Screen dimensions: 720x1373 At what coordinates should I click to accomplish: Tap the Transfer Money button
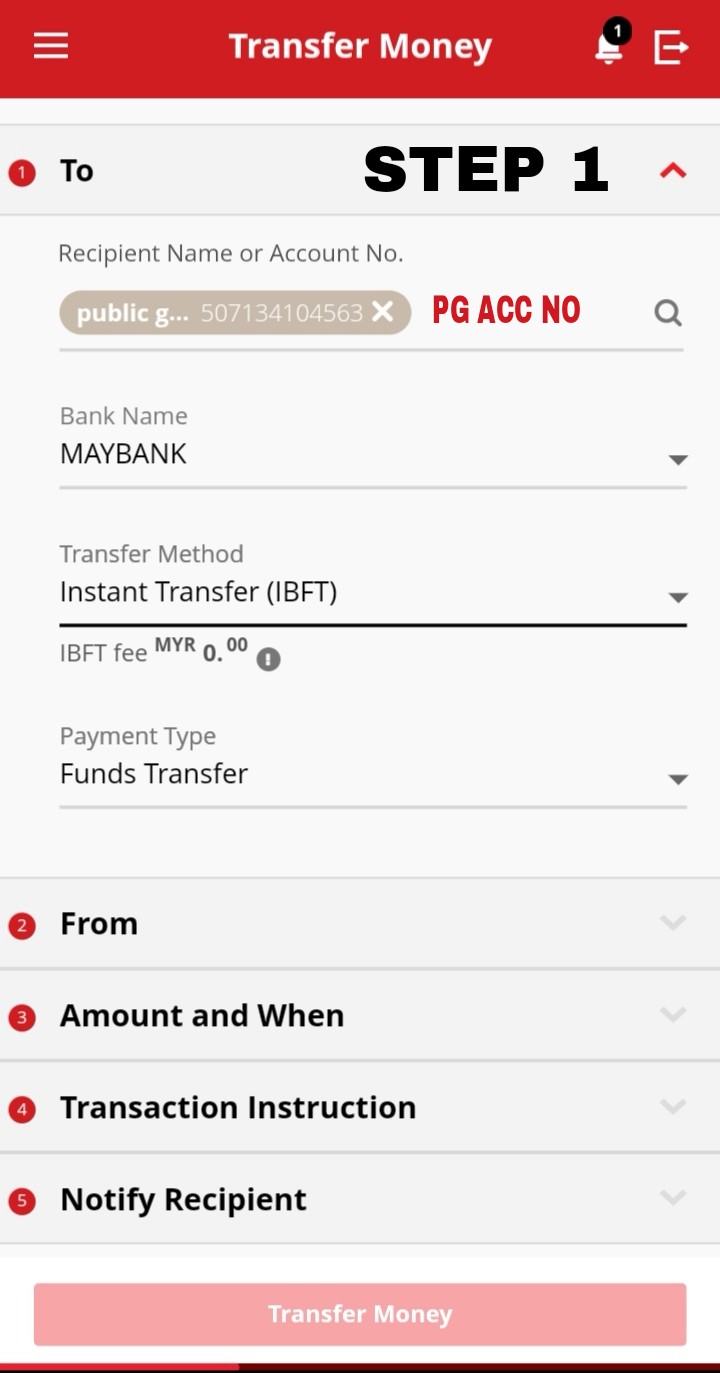point(360,1314)
